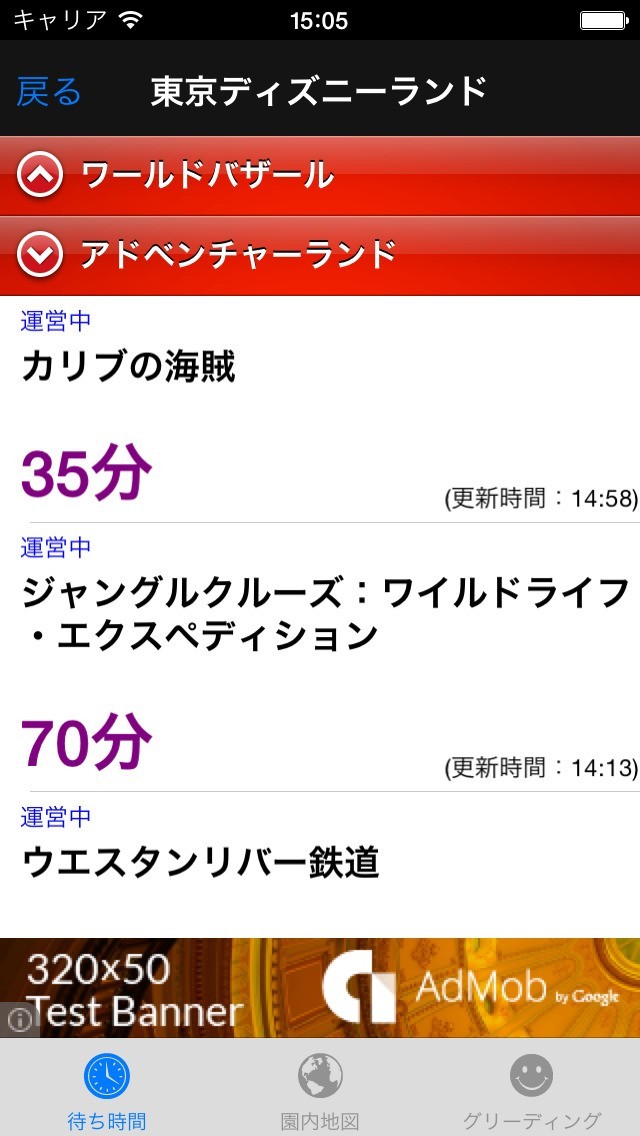Open the AdMob test banner ad
Screen dimensions: 640x1136
[x=330, y=987]
